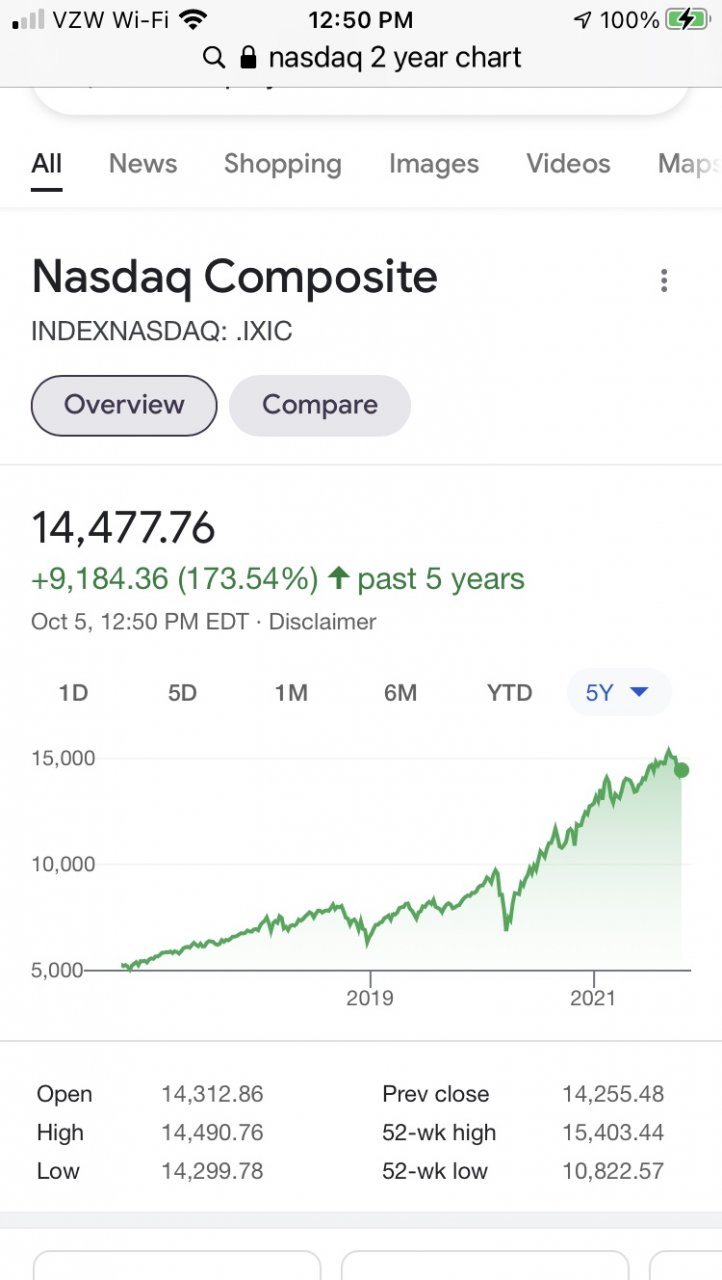Viewport: 722px width, 1280px height.
Task: Tap the Safari address bar showing nasdaq 2 year chart
Action: (x=361, y=58)
